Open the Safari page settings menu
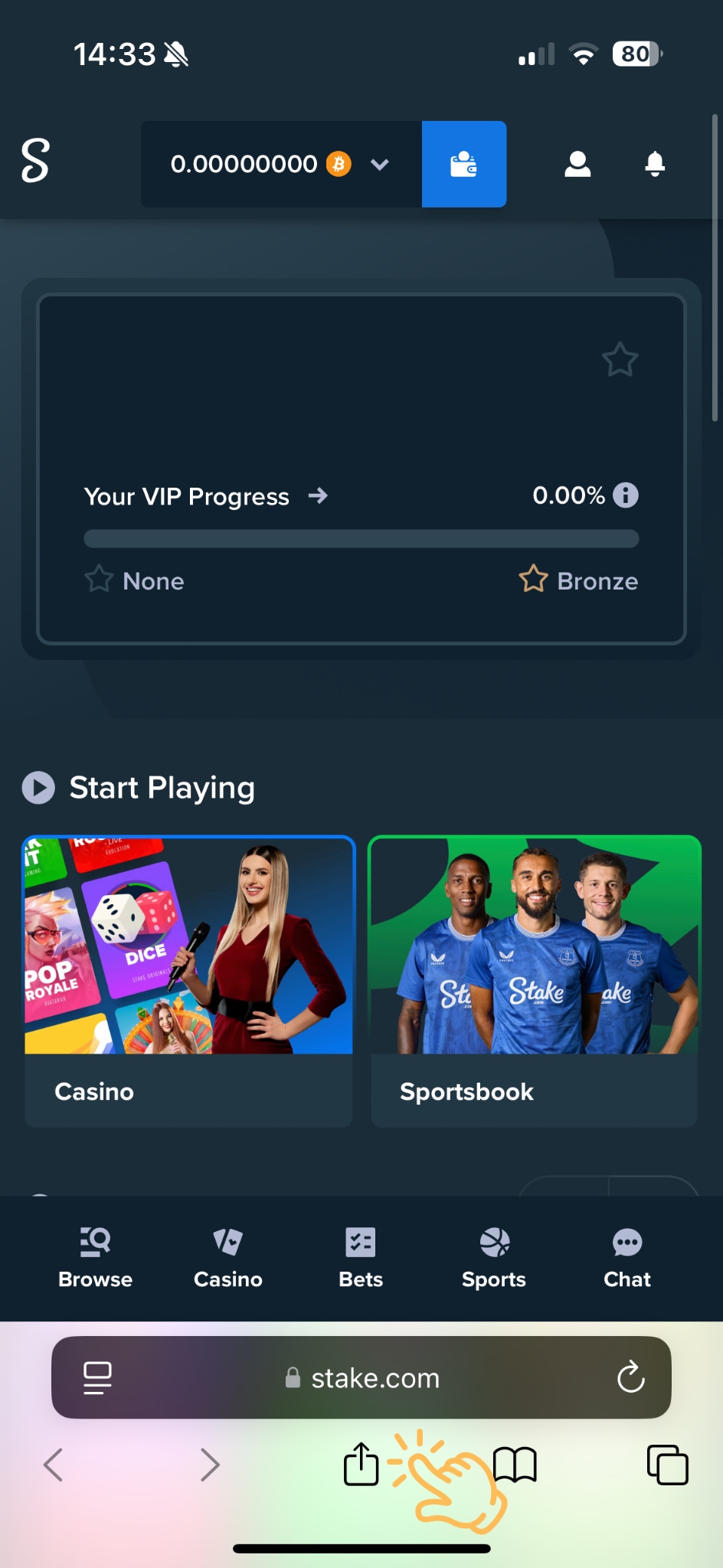 click(97, 1377)
